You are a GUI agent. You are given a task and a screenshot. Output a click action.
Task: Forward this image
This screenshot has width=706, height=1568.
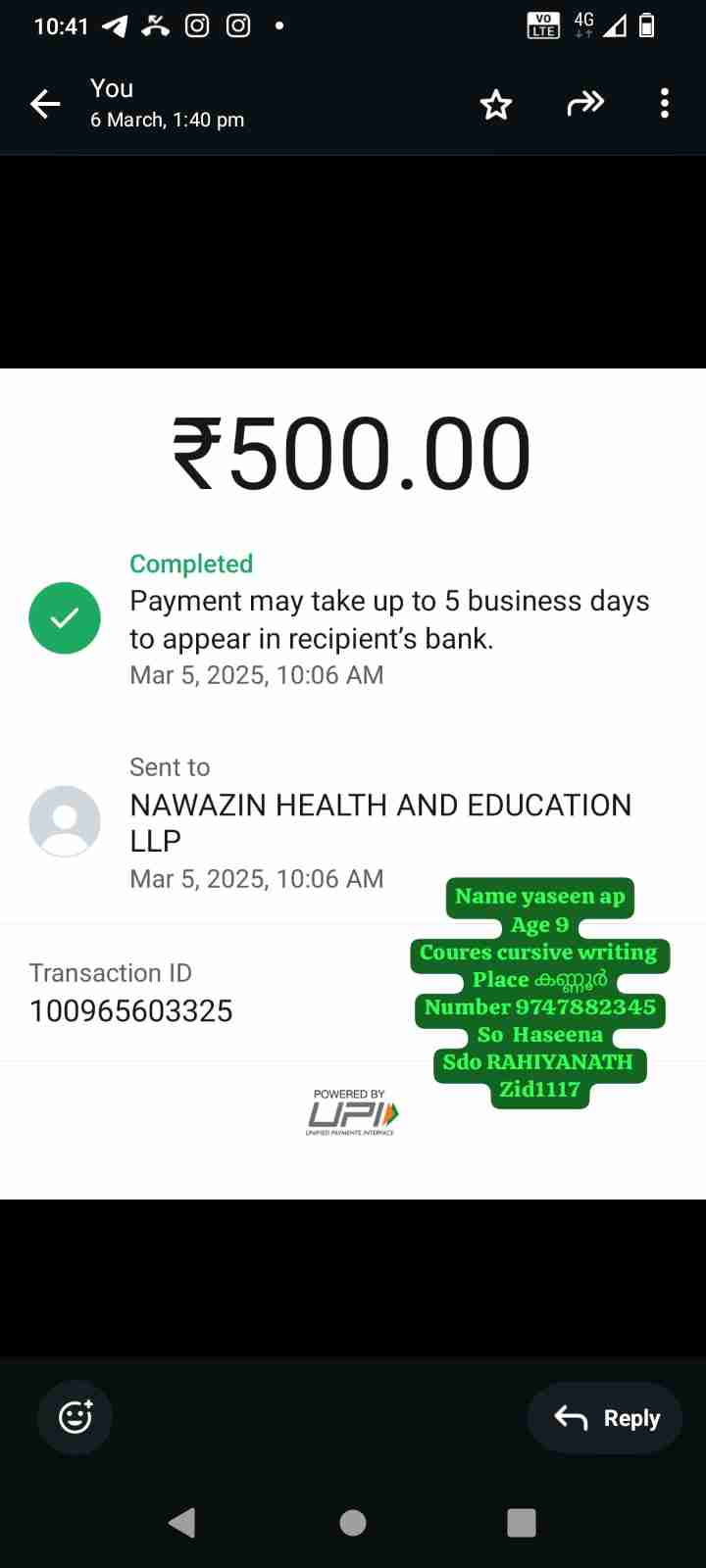585,103
